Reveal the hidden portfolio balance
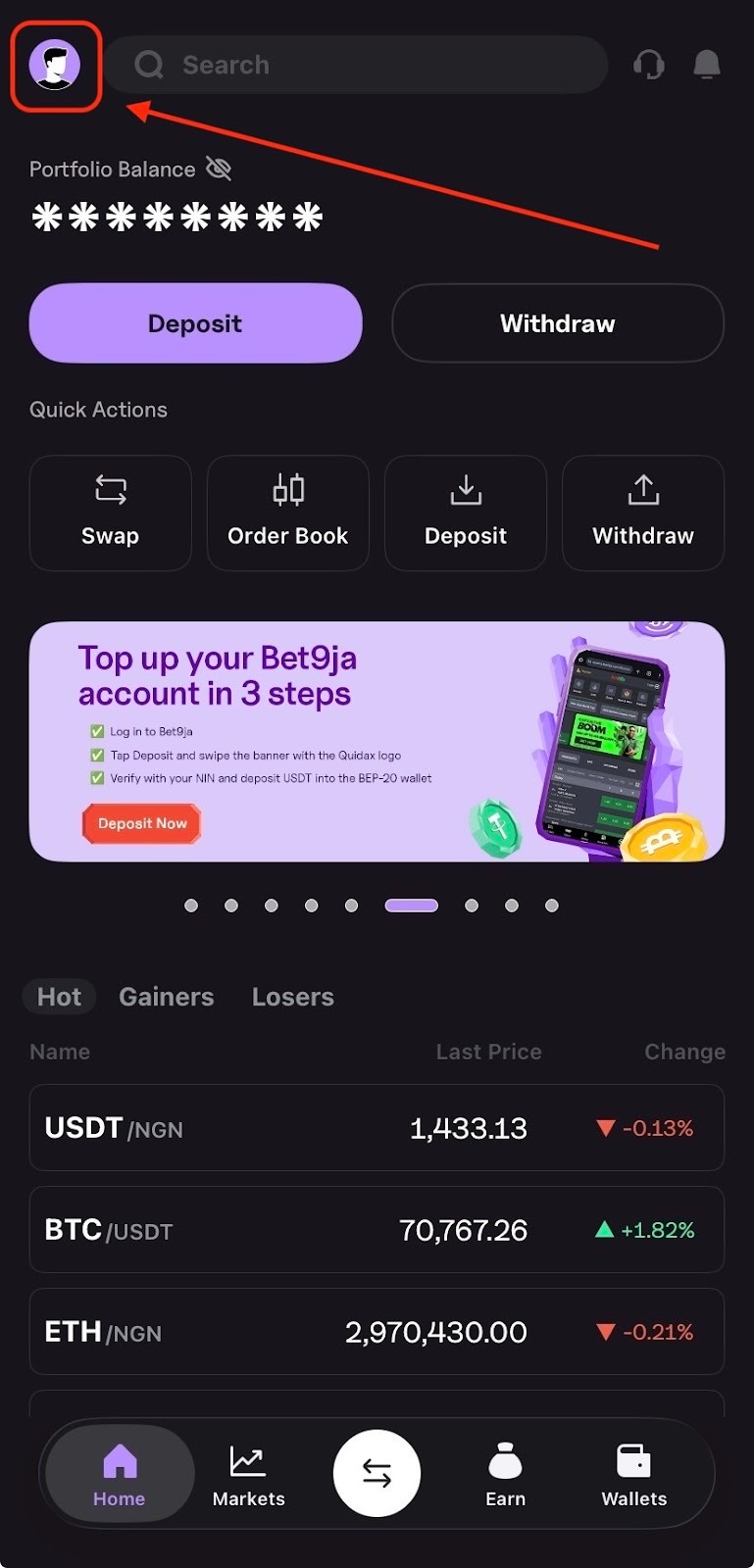754x1568 pixels. pos(219,169)
